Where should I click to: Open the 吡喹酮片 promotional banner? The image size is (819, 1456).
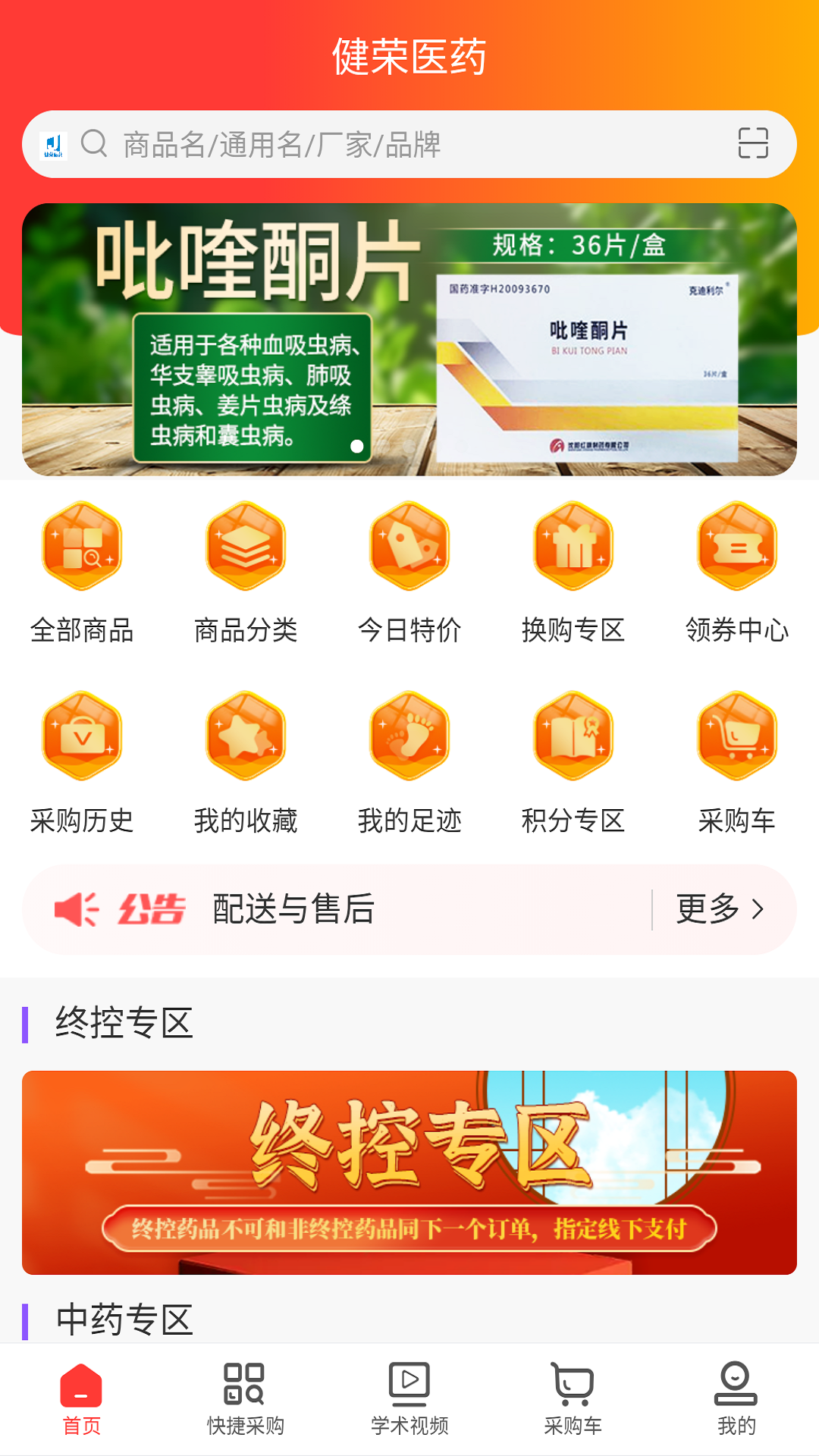[409, 340]
